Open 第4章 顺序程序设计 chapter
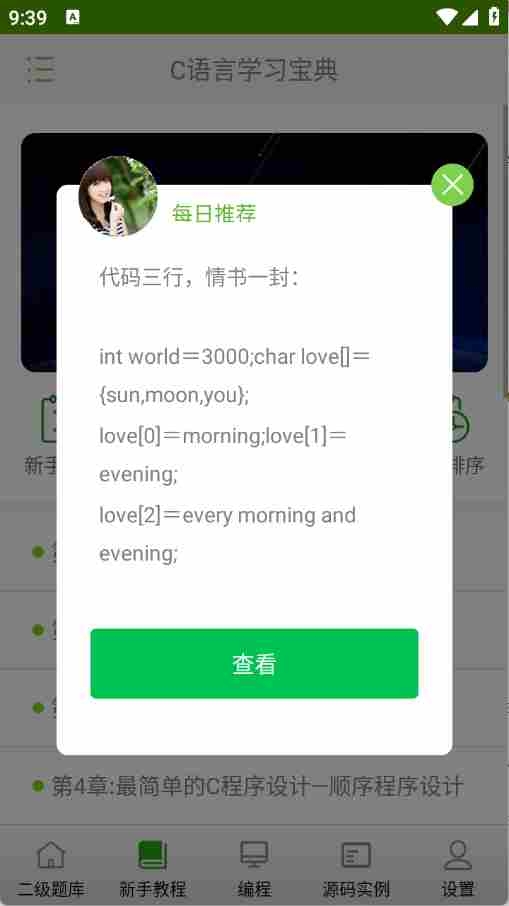Image resolution: width=509 pixels, height=906 pixels. point(254,786)
